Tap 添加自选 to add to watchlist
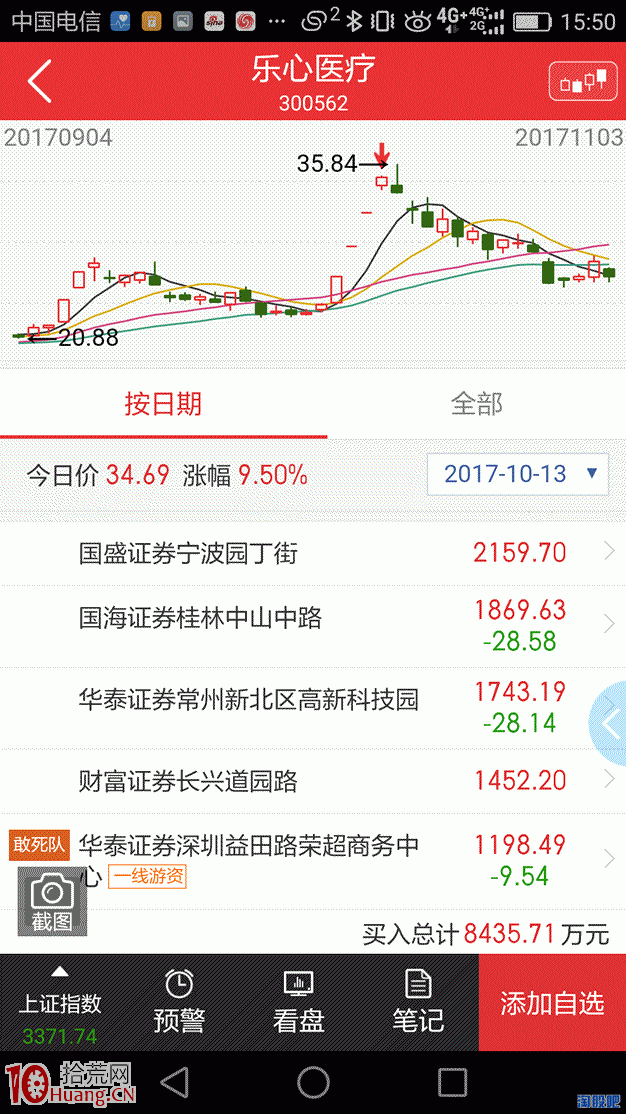 coord(552,1002)
